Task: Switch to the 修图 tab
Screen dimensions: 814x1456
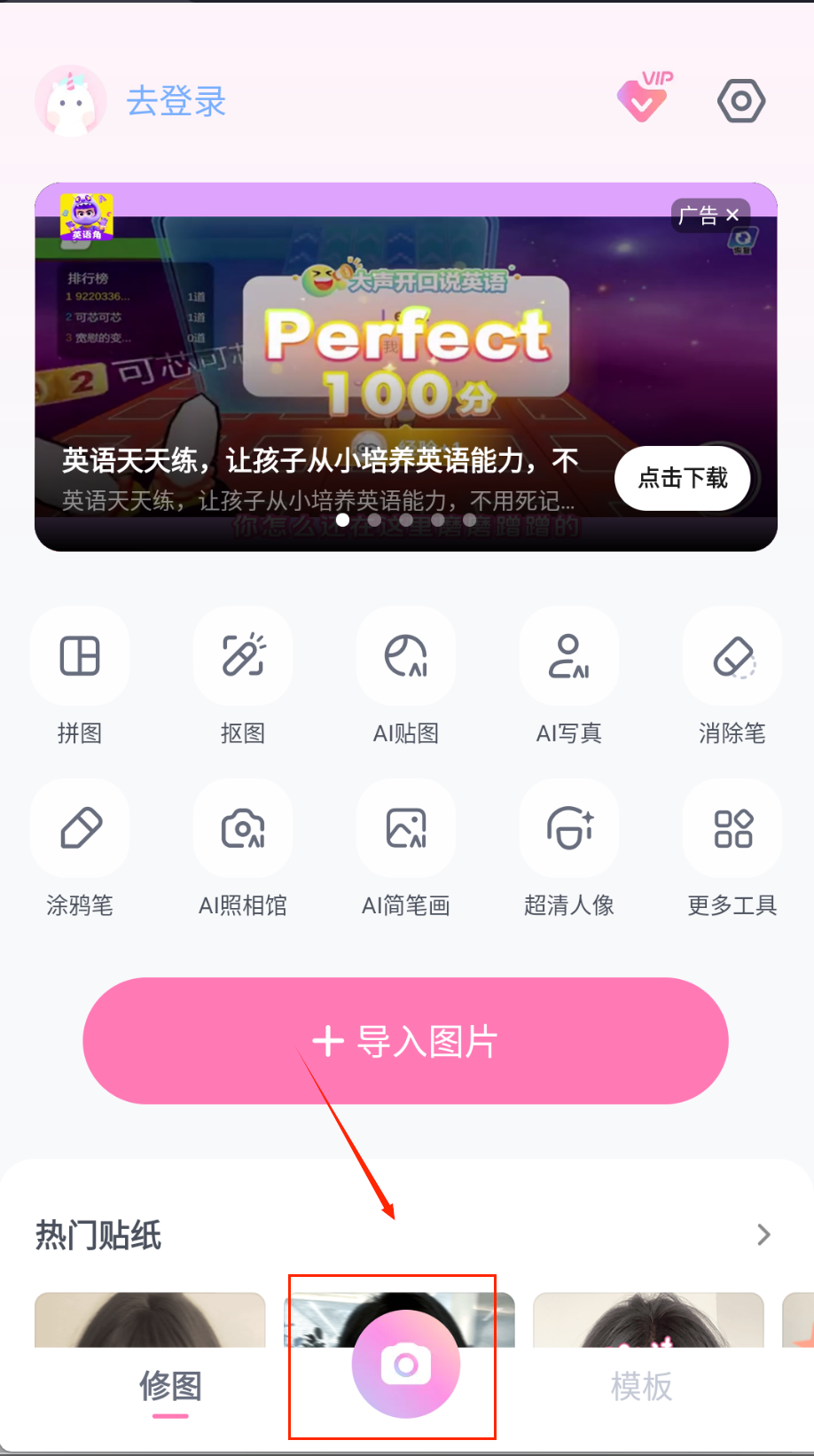Action: coord(170,1386)
